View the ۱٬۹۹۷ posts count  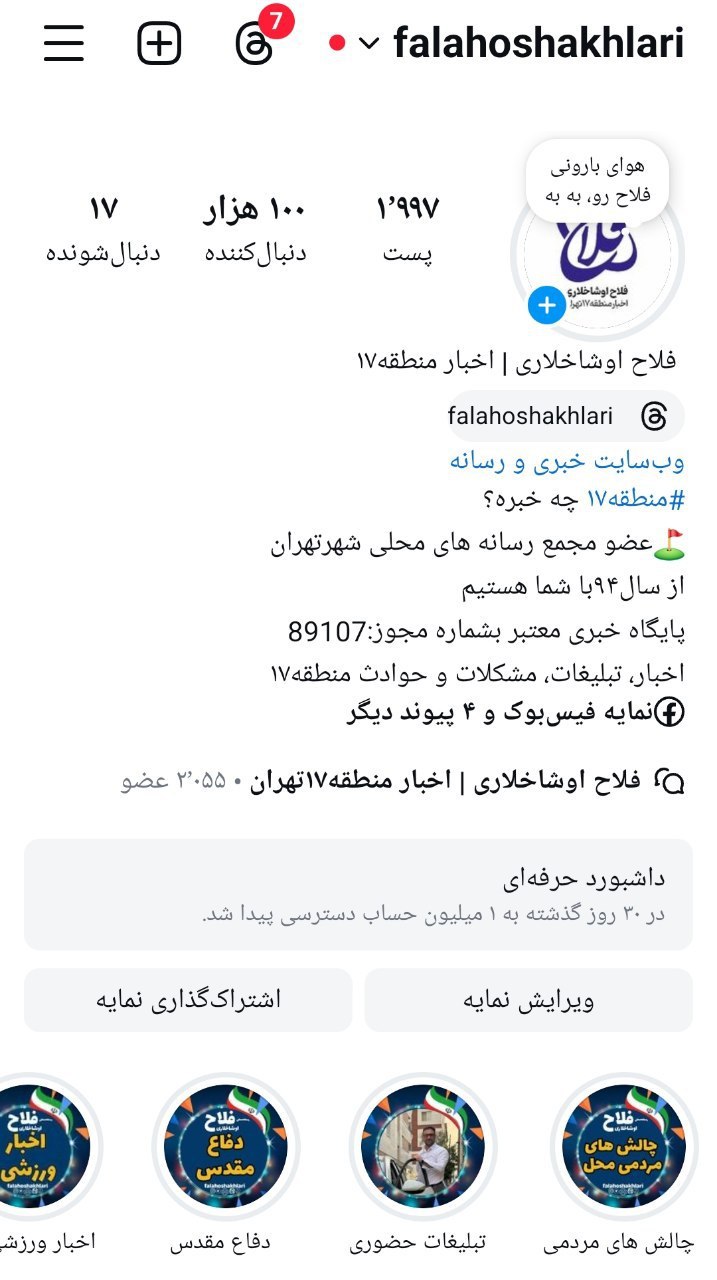(x=407, y=227)
